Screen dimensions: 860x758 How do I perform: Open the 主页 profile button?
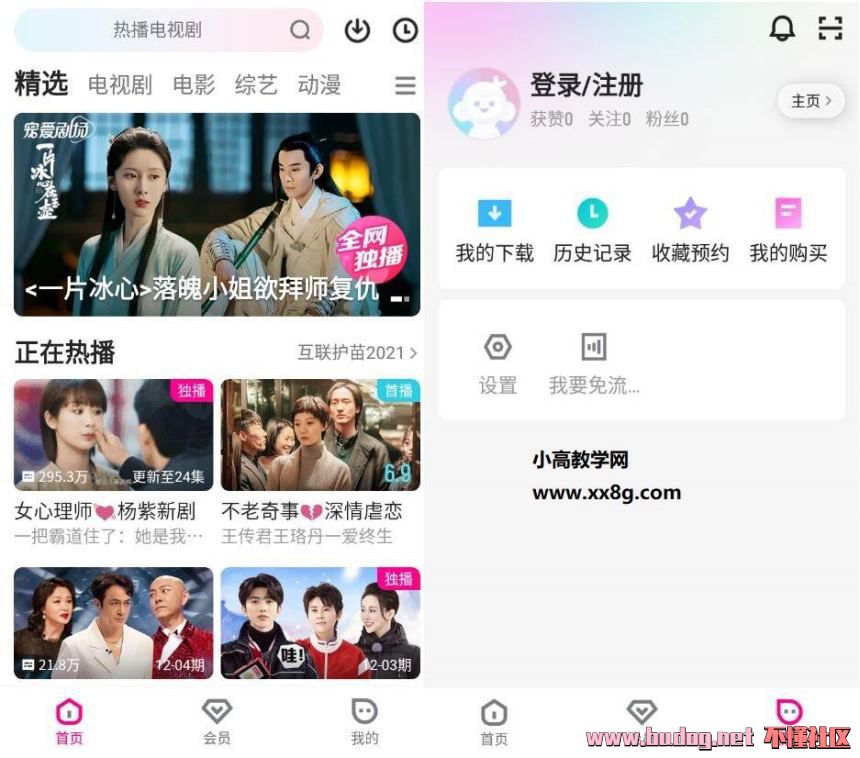pos(811,101)
